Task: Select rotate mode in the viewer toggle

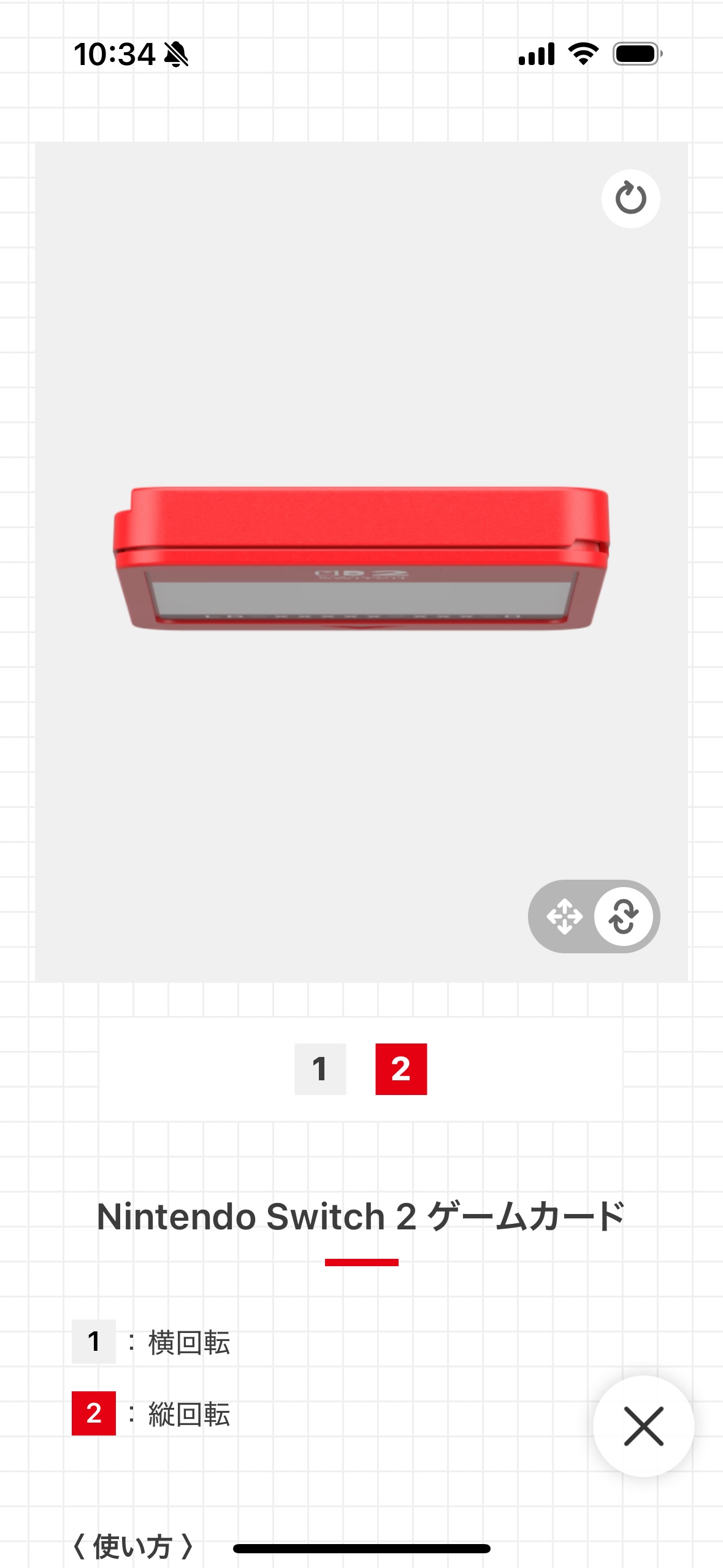Action: [624, 917]
